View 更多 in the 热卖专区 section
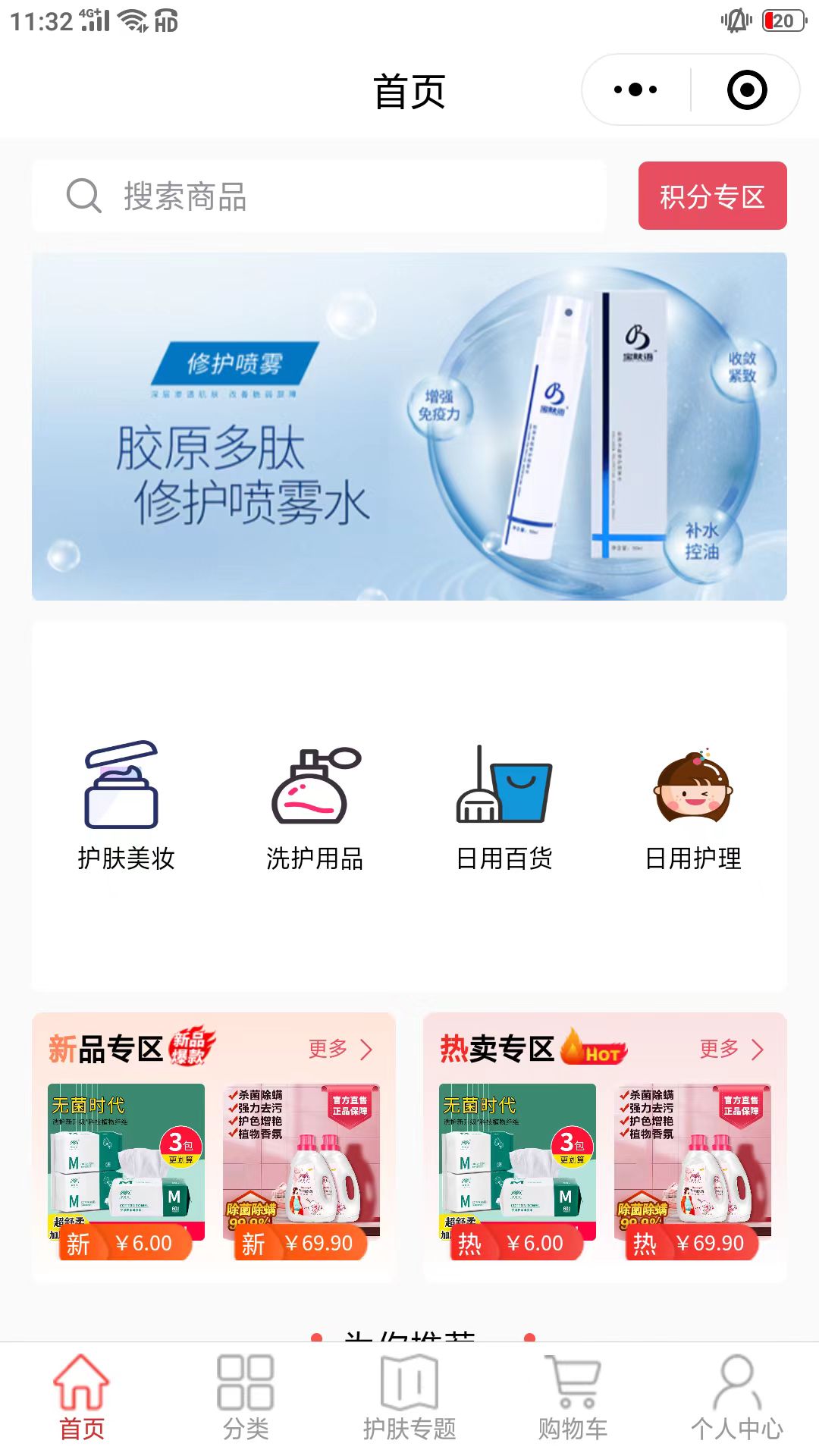The width and height of the screenshot is (819, 1456). click(732, 1050)
